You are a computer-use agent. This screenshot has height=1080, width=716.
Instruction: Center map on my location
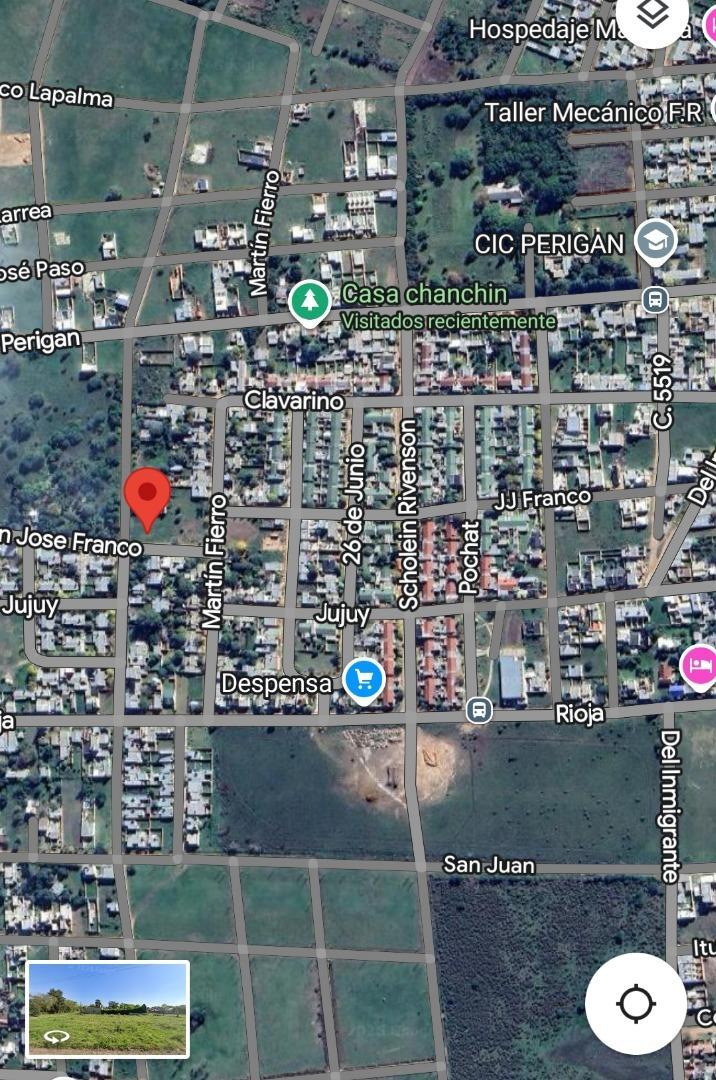click(x=636, y=1003)
